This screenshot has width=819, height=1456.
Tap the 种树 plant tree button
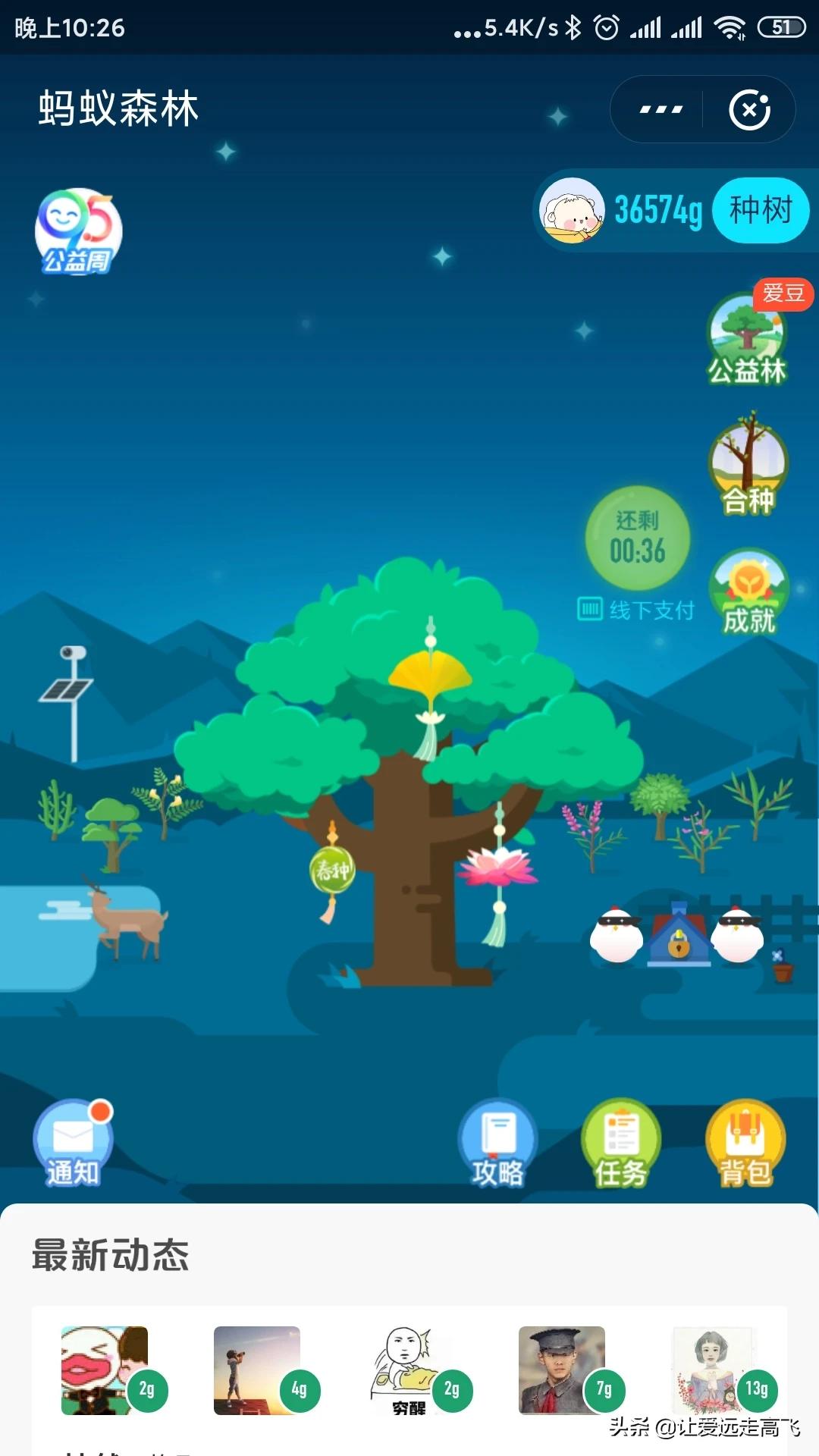tap(761, 210)
